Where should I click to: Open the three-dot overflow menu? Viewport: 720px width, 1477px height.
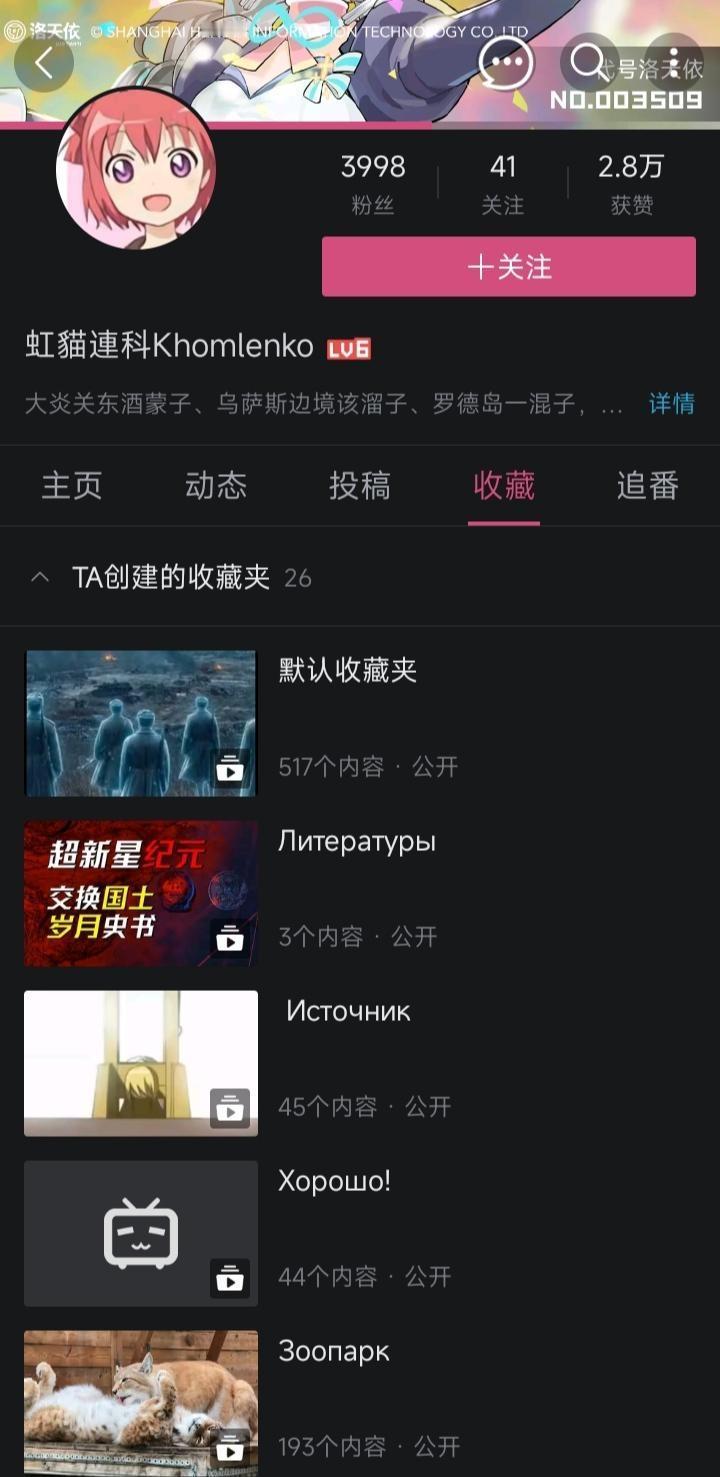(x=674, y=62)
